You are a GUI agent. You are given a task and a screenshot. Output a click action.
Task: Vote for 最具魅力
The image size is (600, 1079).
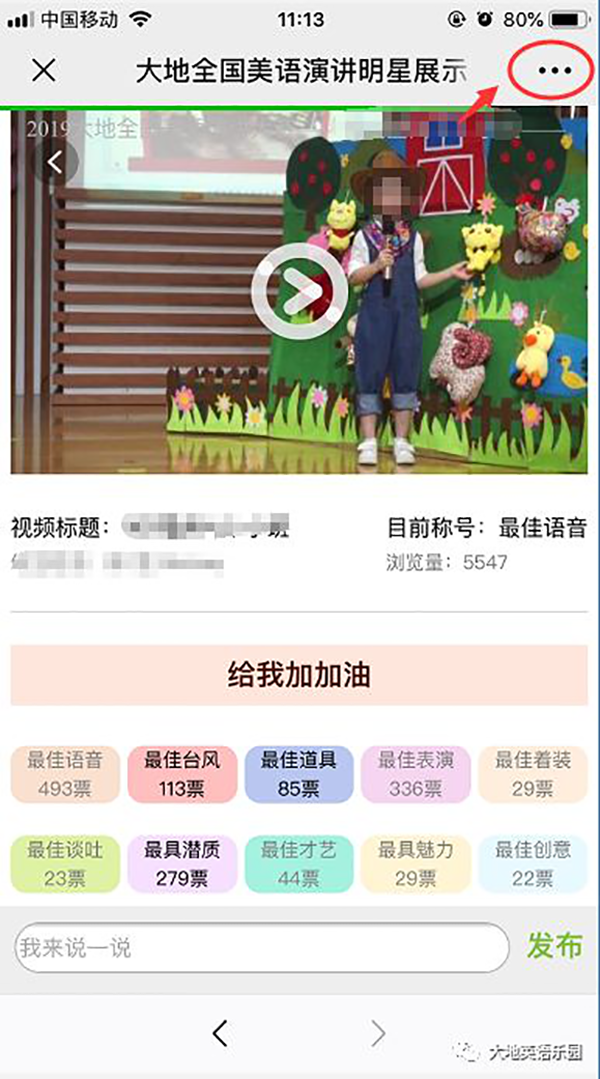click(x=416, y=864)
